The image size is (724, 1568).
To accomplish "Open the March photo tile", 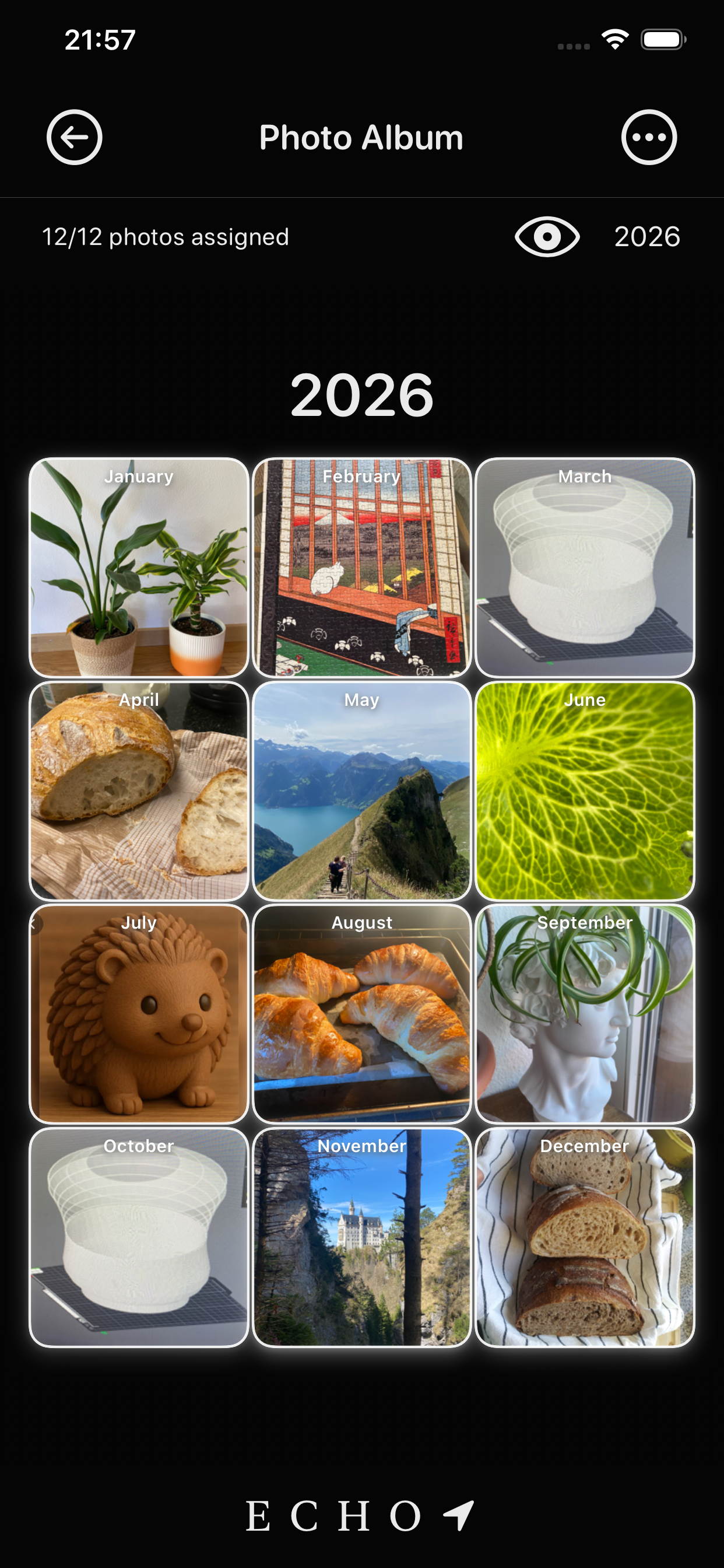I will tap(585, 568).
